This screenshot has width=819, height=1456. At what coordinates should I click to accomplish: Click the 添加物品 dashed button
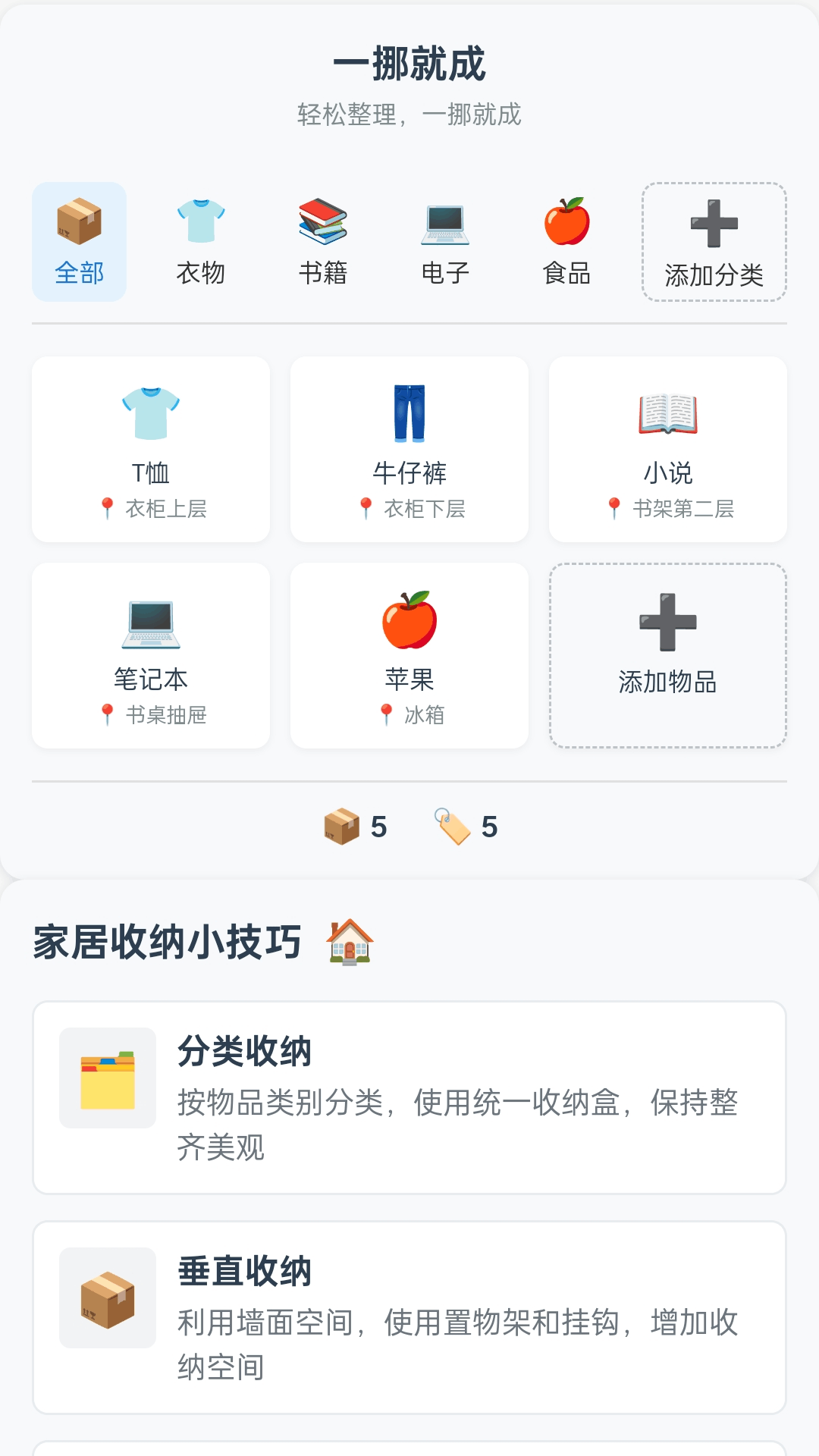point(667,654)
